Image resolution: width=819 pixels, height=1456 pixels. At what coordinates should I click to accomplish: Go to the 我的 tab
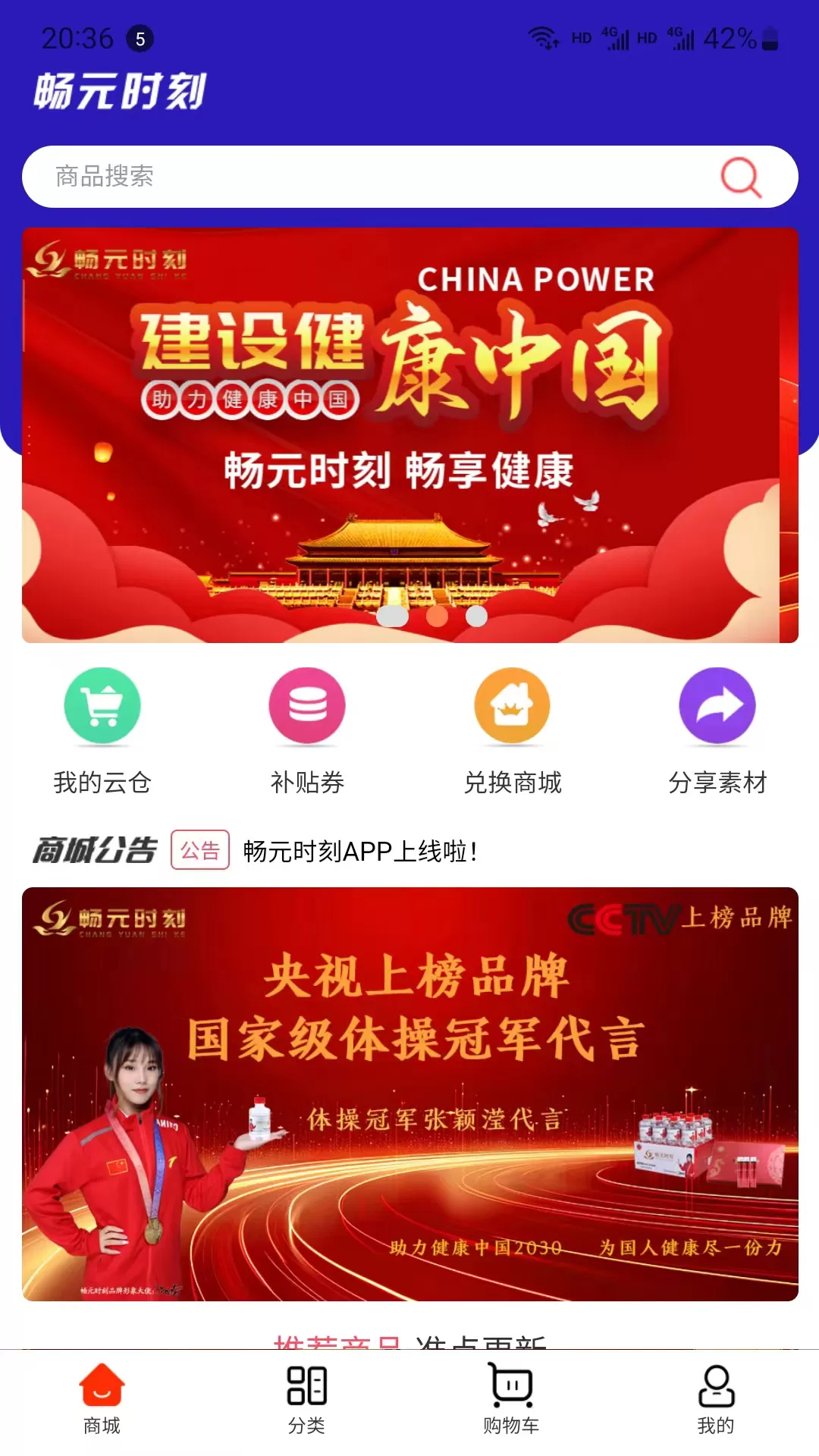coord(717,1399)
